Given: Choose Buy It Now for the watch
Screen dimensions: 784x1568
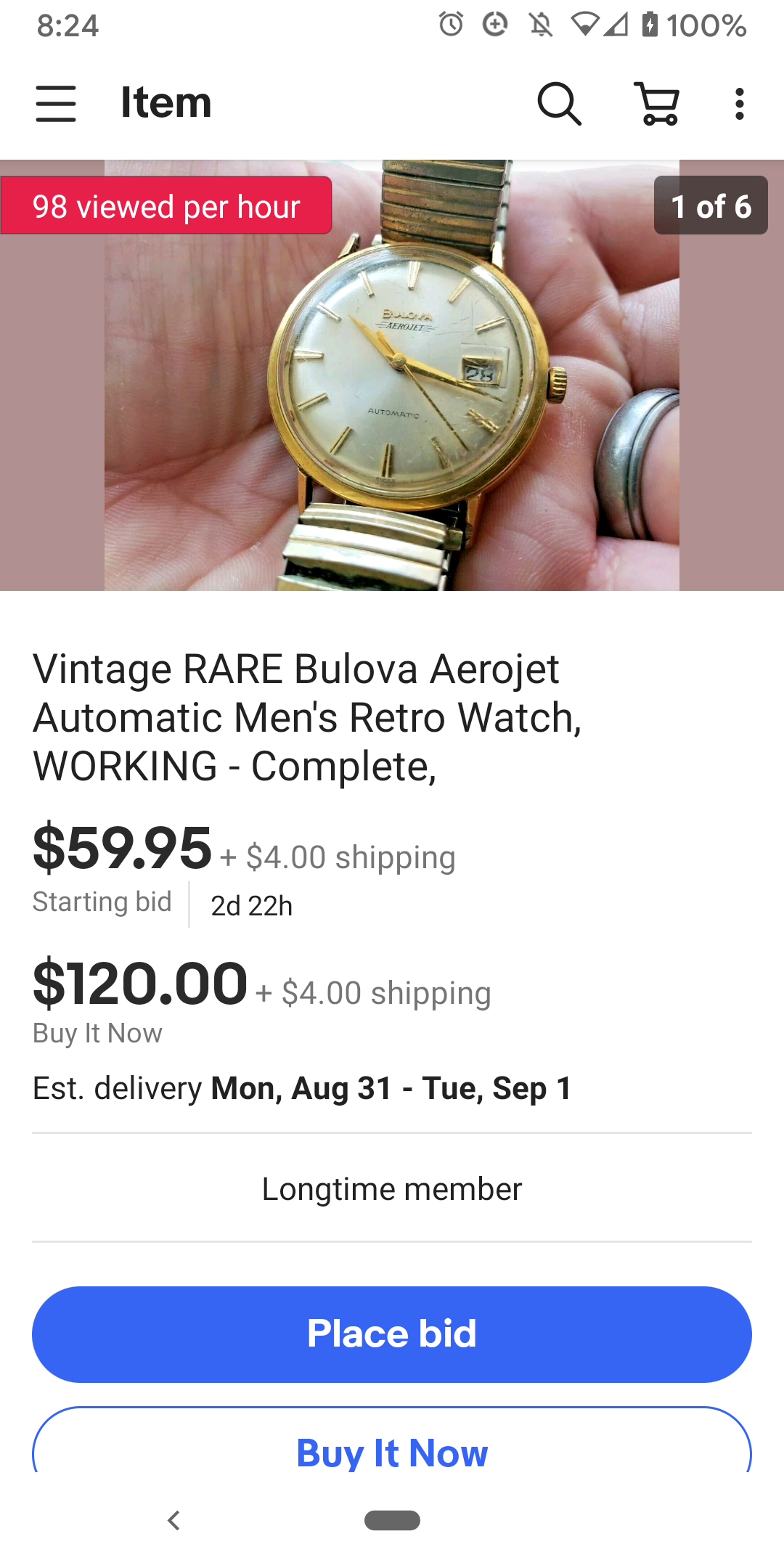Looking at the screenshot, I should point(392,1449).
